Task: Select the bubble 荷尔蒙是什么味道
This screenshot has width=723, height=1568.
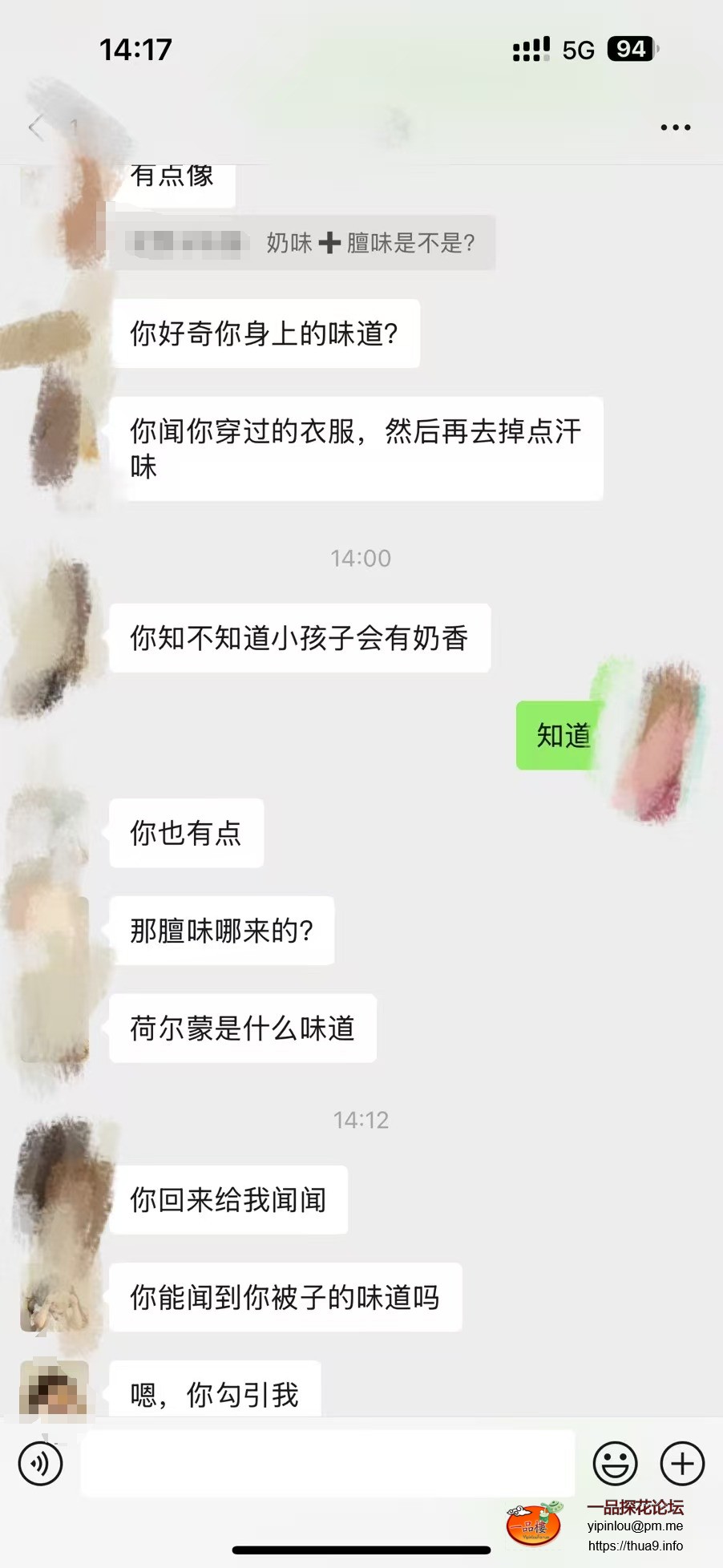Action: point(242,1028)
